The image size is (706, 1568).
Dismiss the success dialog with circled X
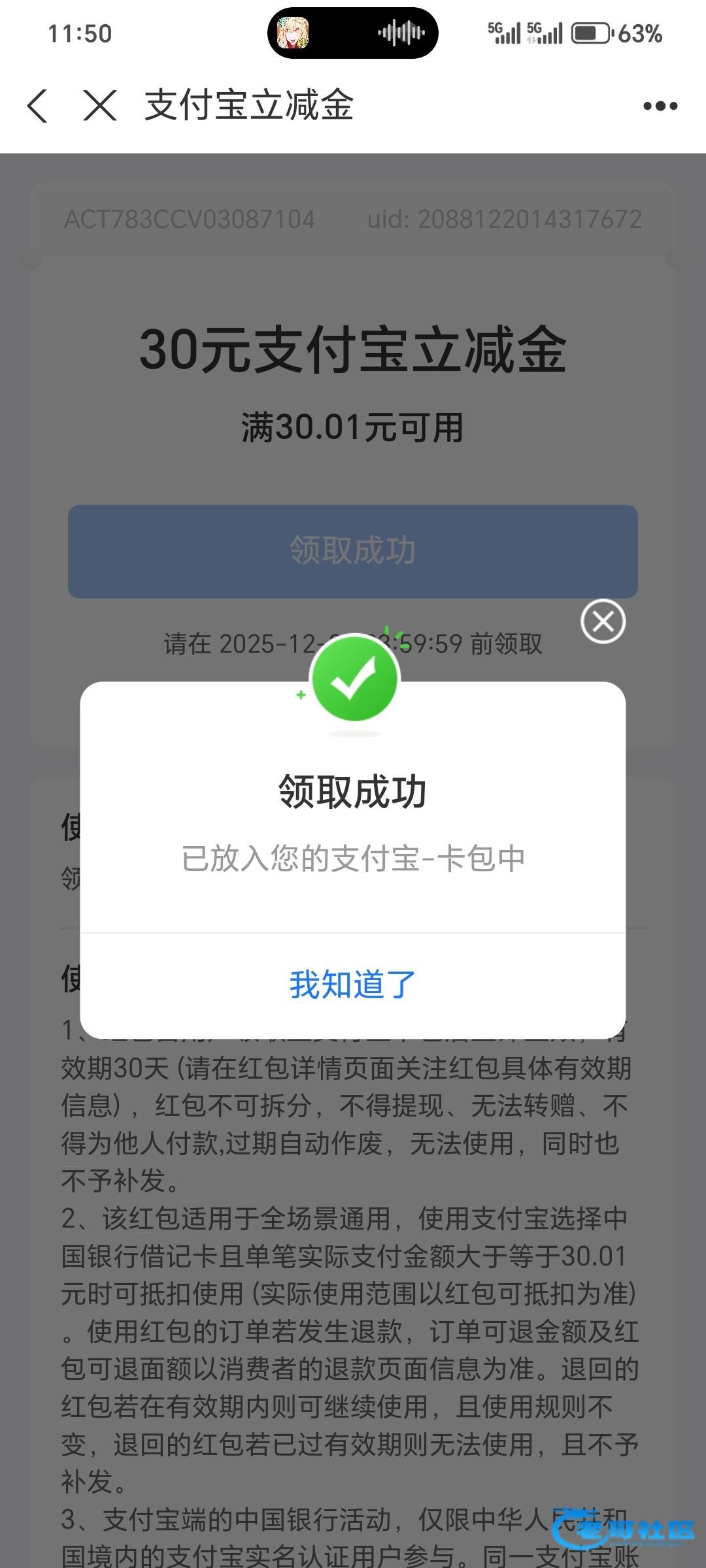click(603, 621)
